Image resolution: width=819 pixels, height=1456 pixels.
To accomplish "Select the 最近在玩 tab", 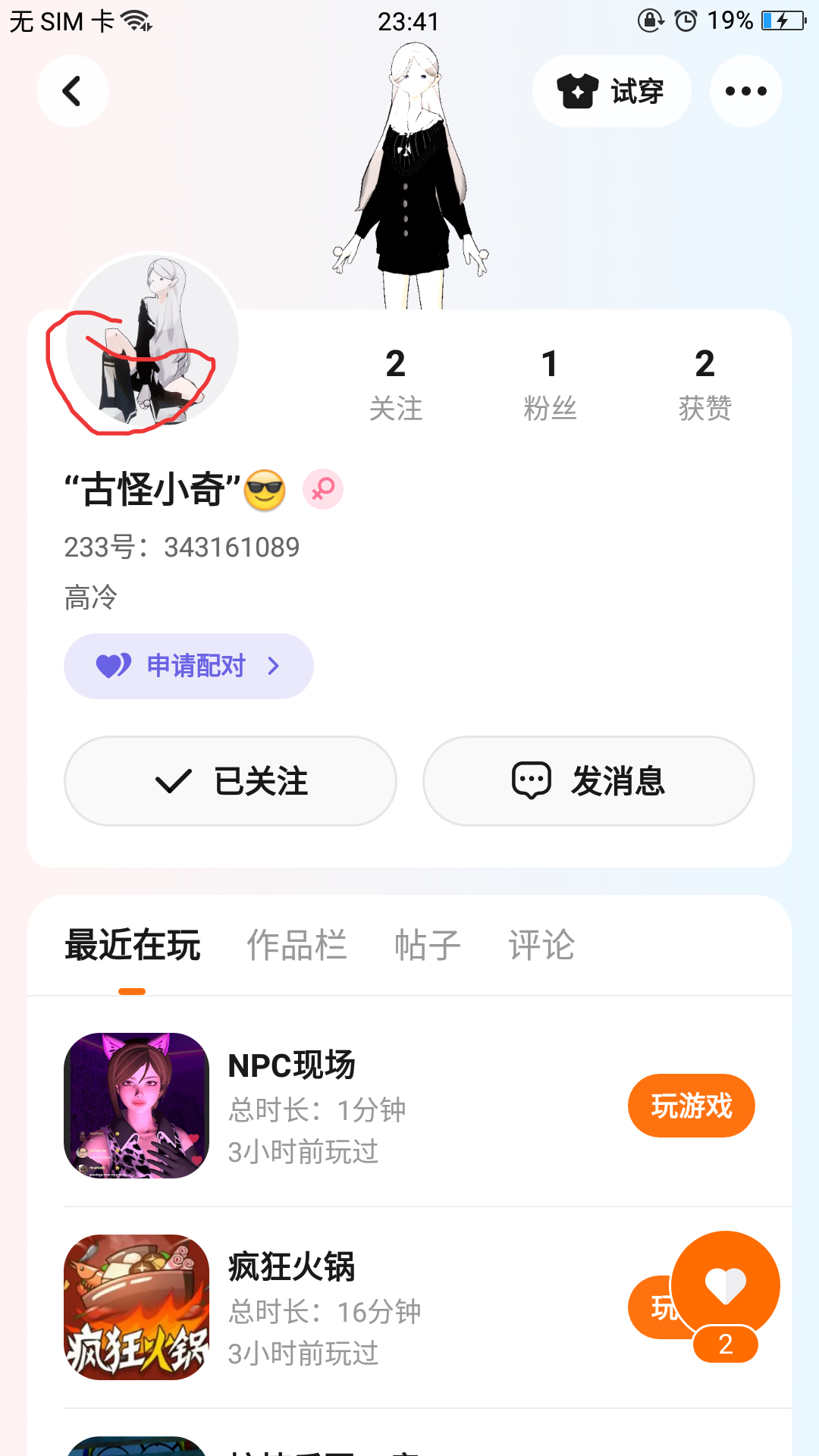I will [x=133, y=946].
